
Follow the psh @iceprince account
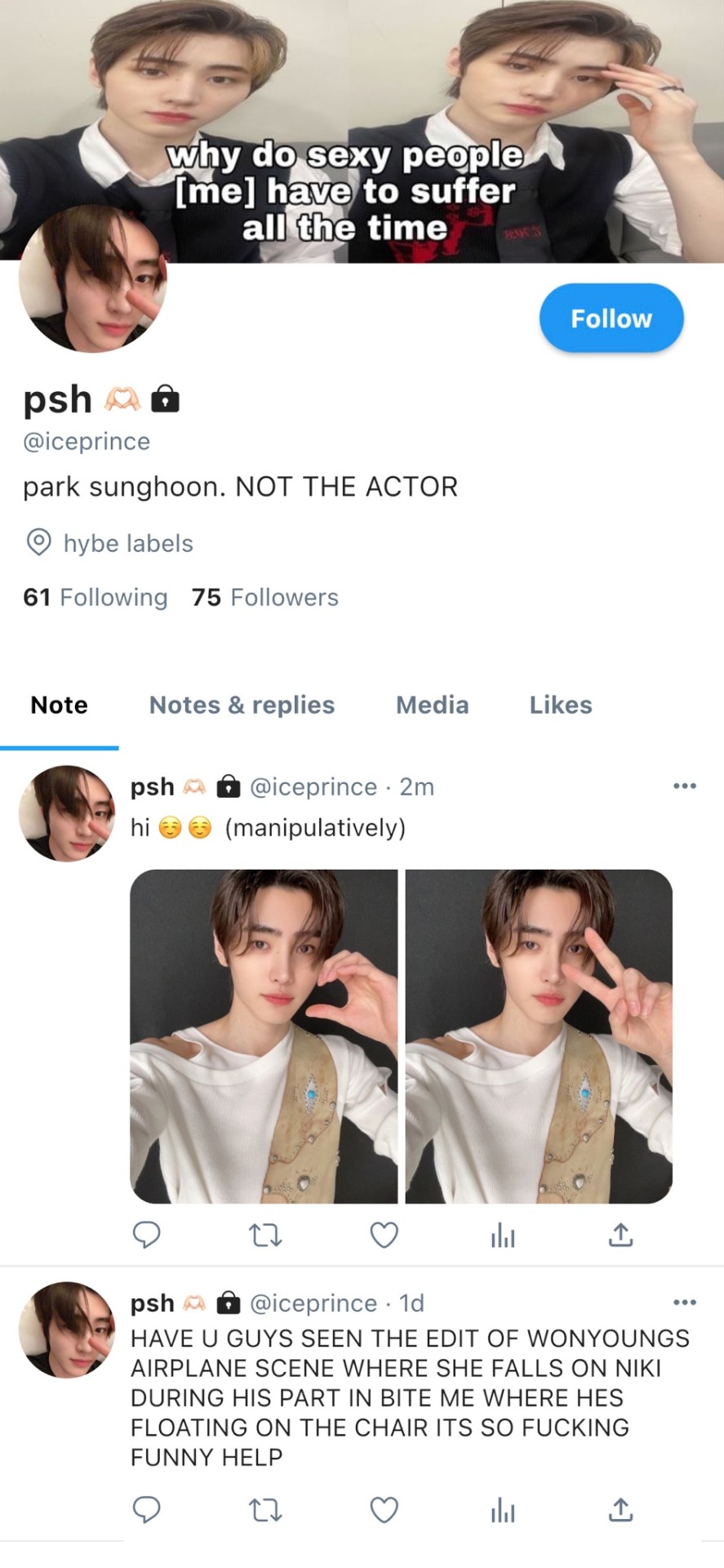tap(611, 318)
